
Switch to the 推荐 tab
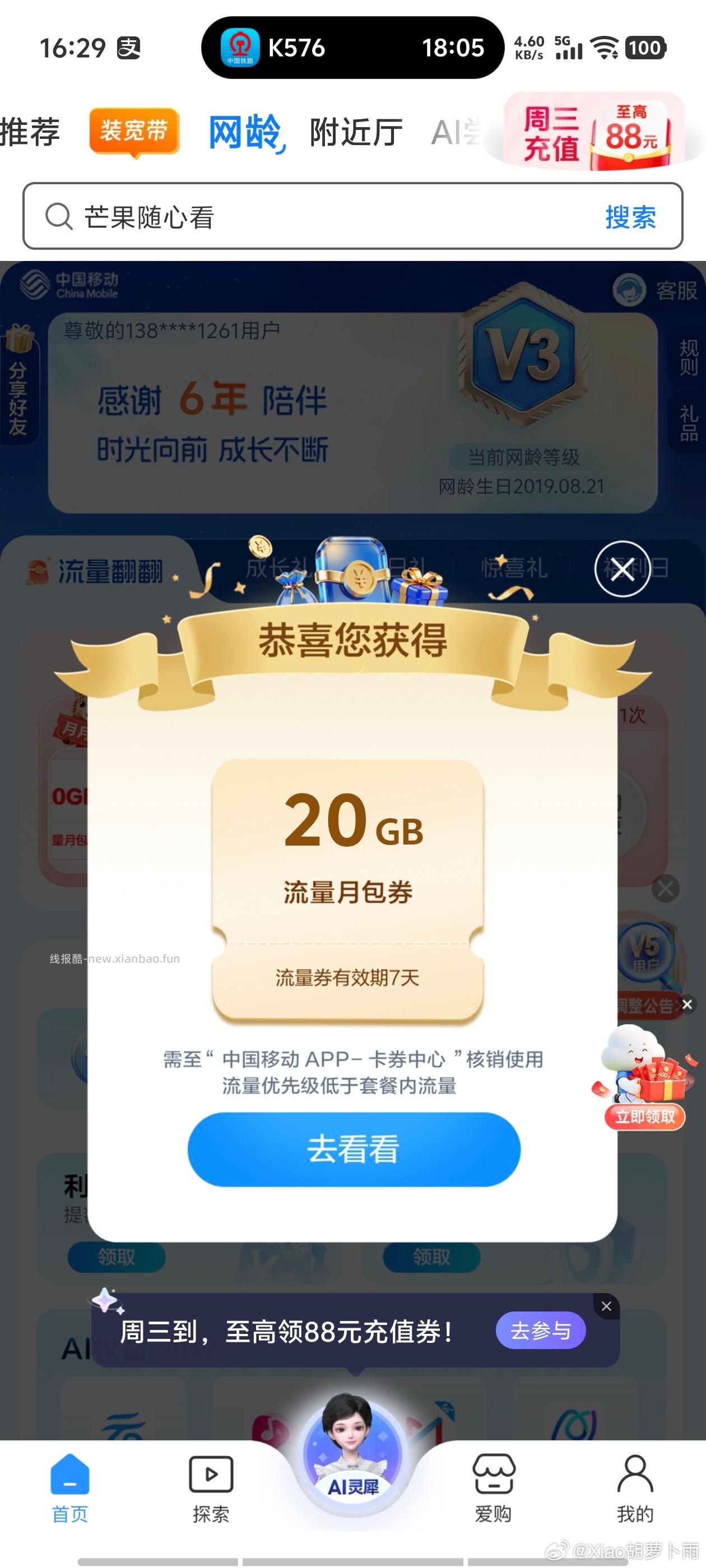[29, 130]
